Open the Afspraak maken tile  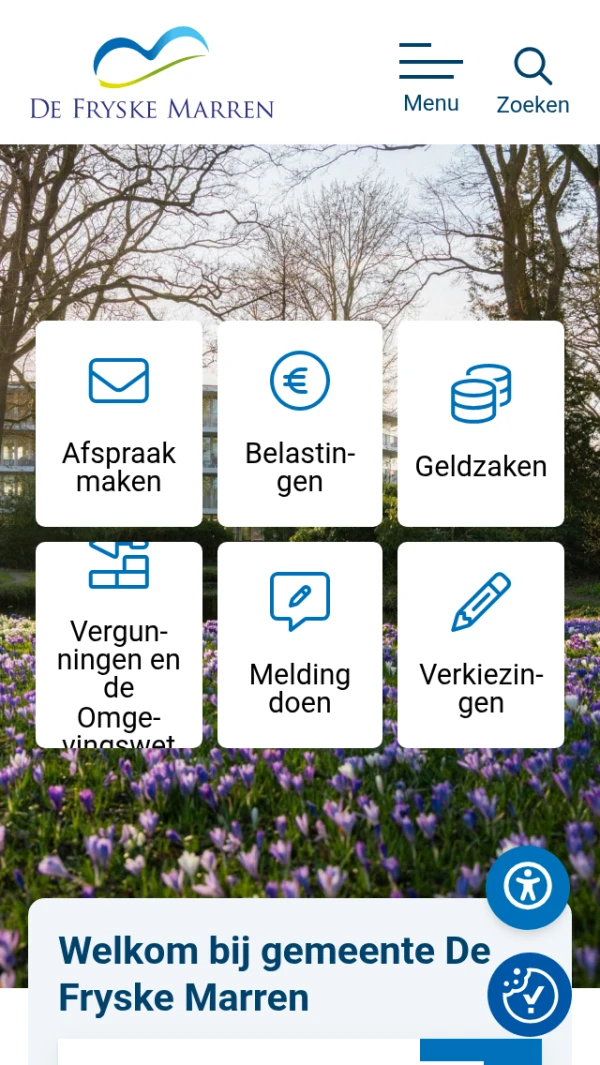(x=119, y=423)
